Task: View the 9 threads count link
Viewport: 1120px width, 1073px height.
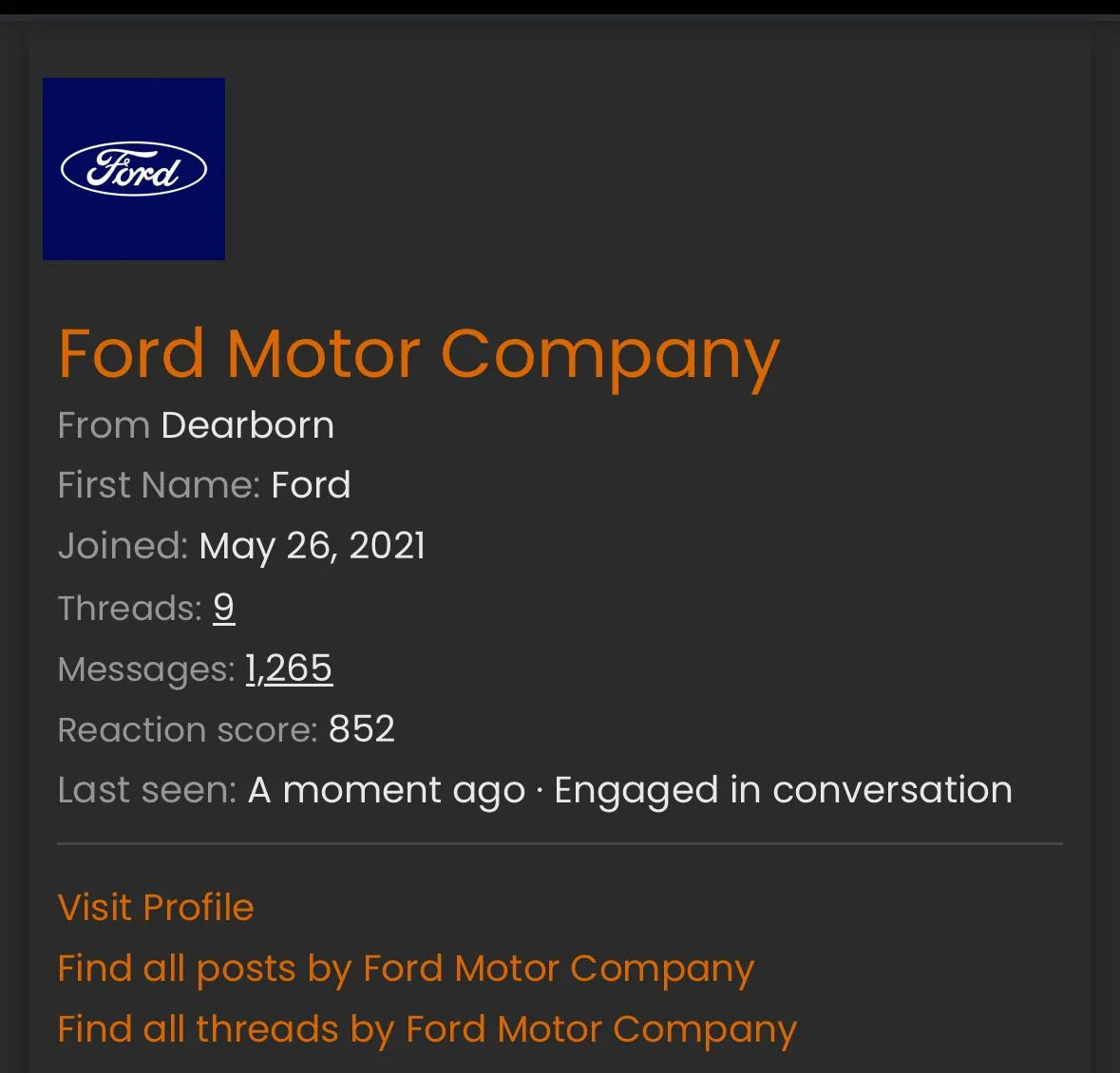Action: pyautogui.click(x=223, y=608)
